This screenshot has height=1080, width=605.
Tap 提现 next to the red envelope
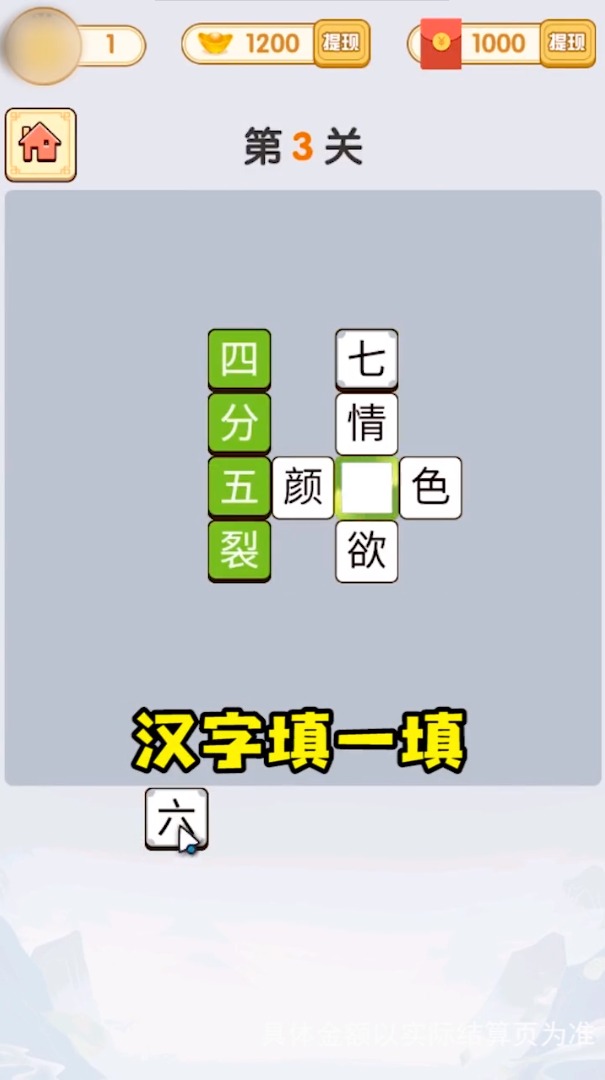click(x=568, y=43)
